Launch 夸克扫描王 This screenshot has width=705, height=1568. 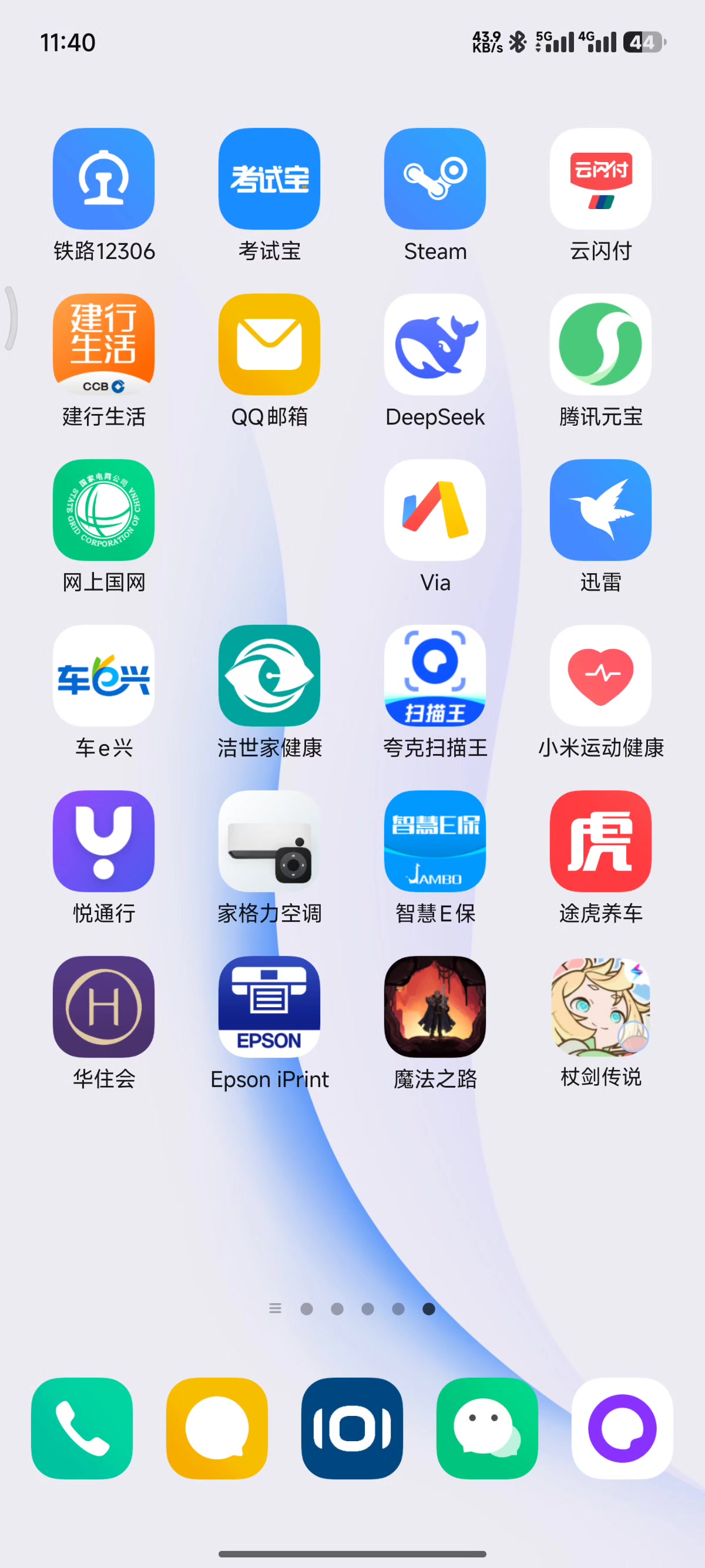coord(435,676)
